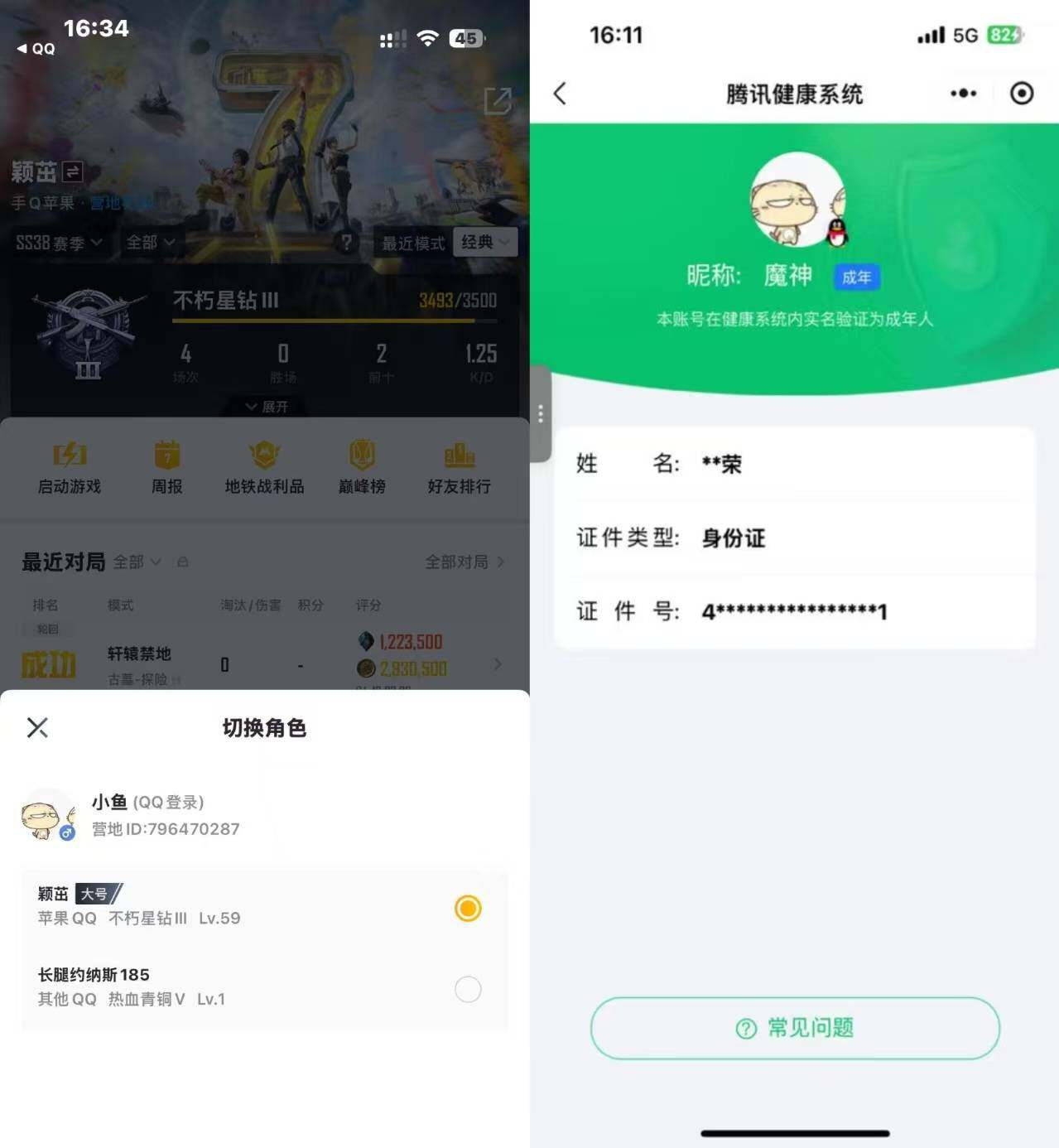
Task: Open the 全部 map filter dropdown
Action: point(151,242)
